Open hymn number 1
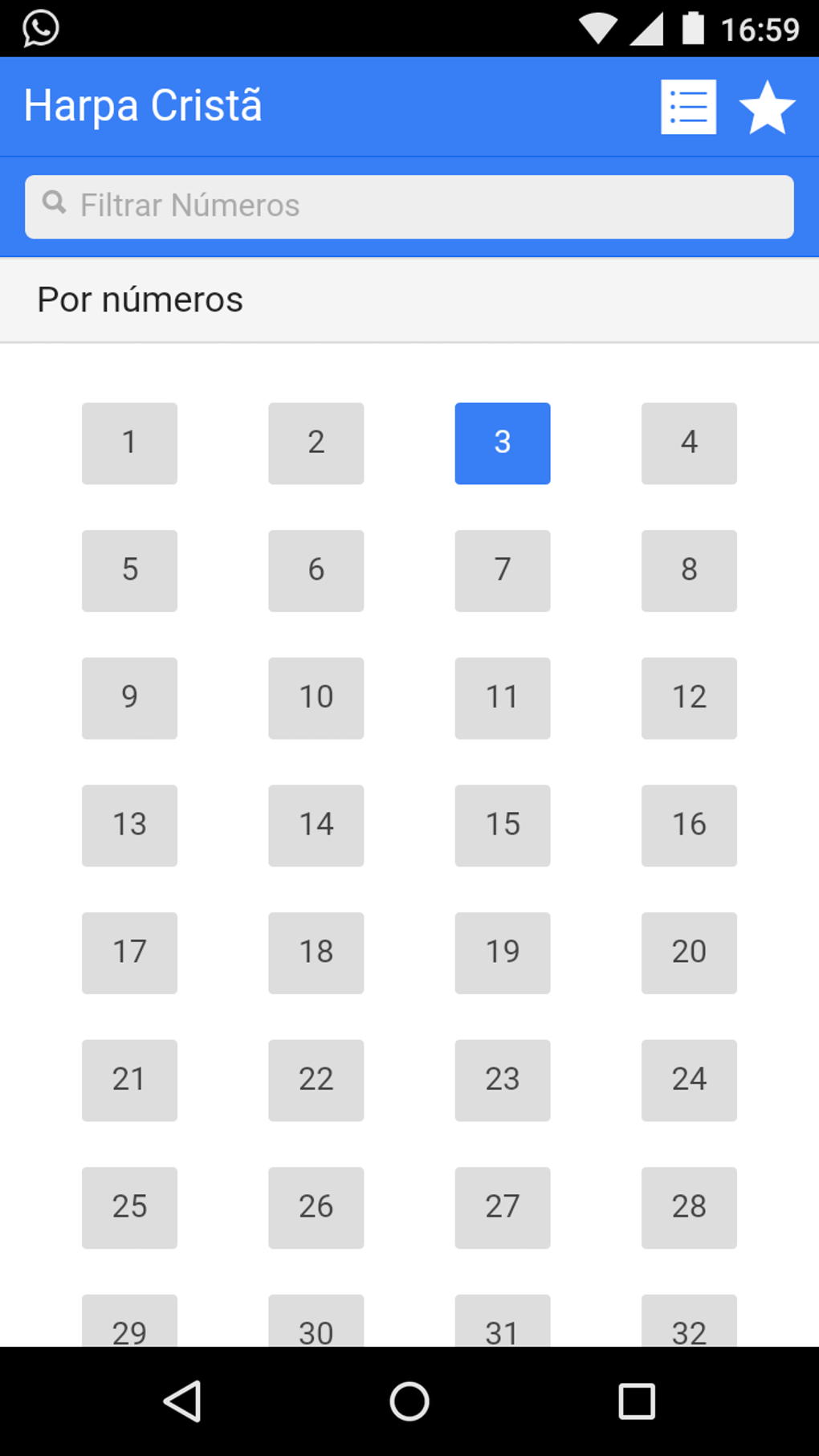Screen dimensions: 819x1456 click(129, 443)
